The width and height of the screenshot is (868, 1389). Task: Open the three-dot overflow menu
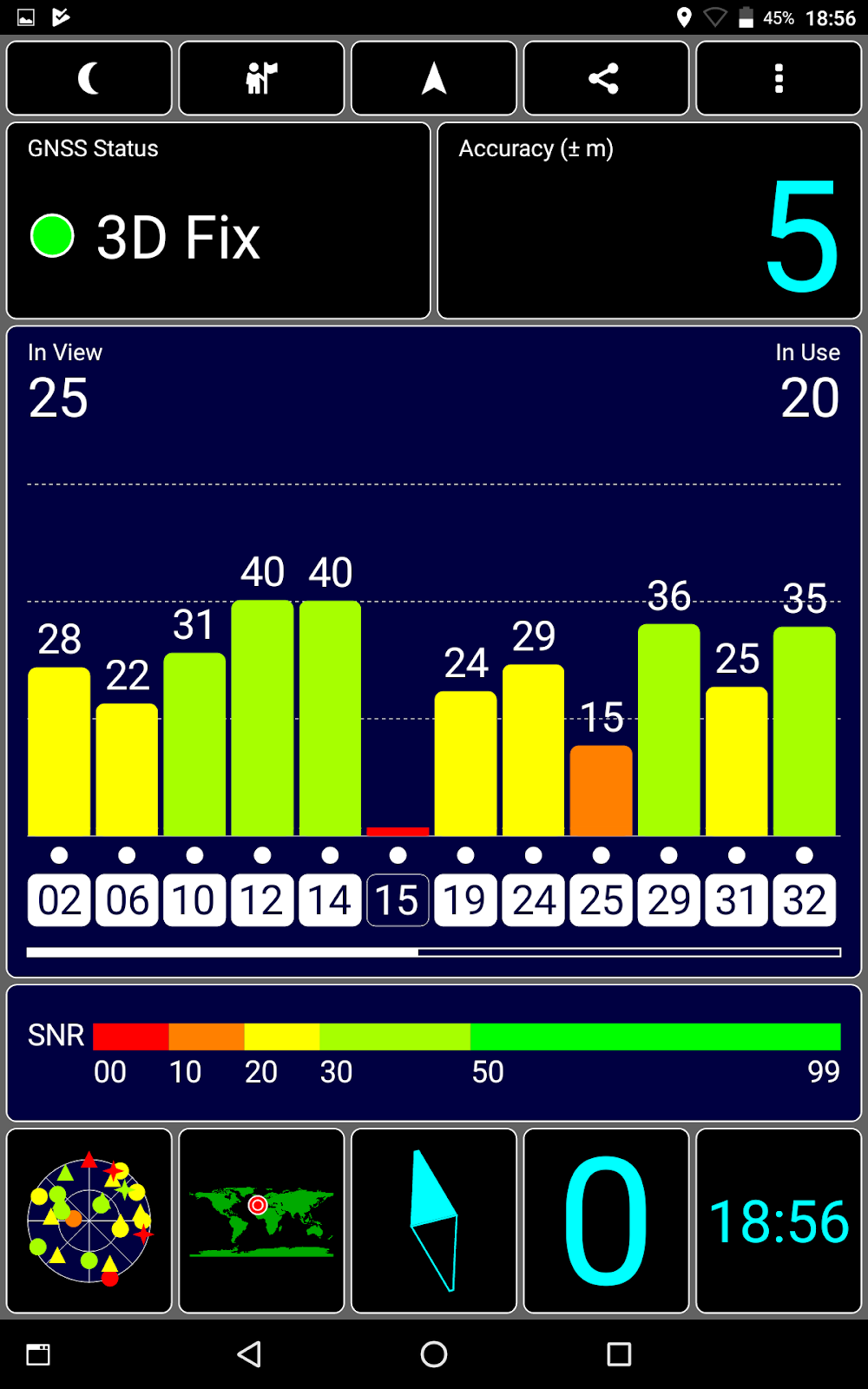coord(779,78)
